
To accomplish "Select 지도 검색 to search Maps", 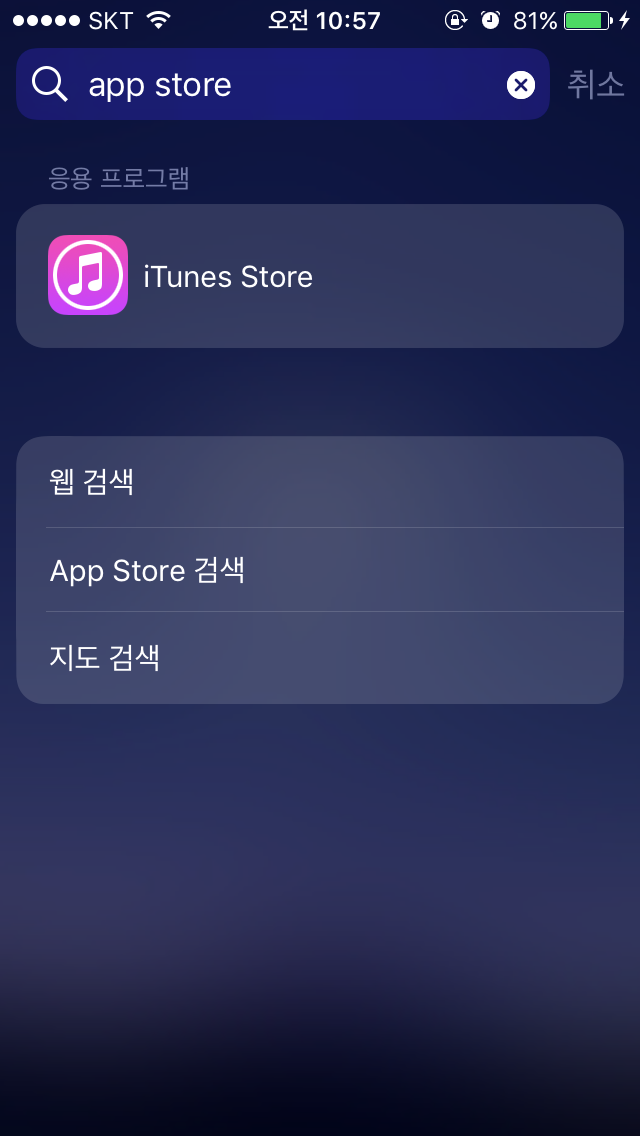I will tap(320, 657).
